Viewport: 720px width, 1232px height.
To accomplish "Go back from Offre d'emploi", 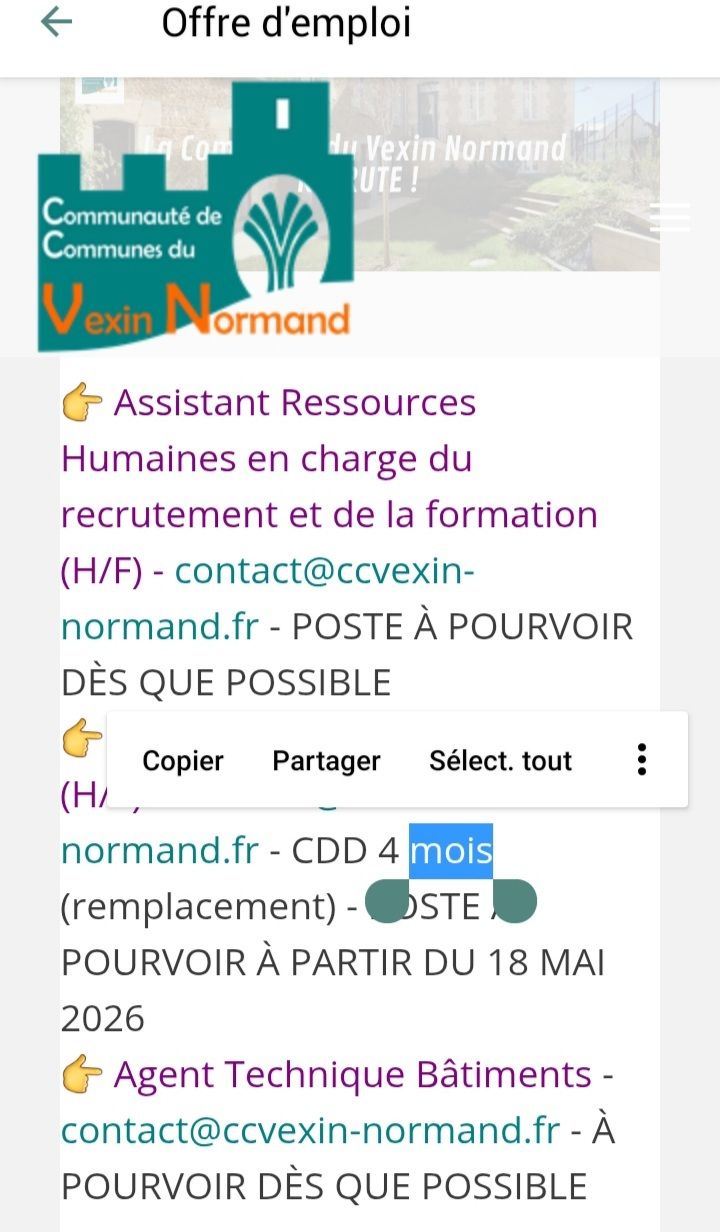I will (x=56, y=23).
